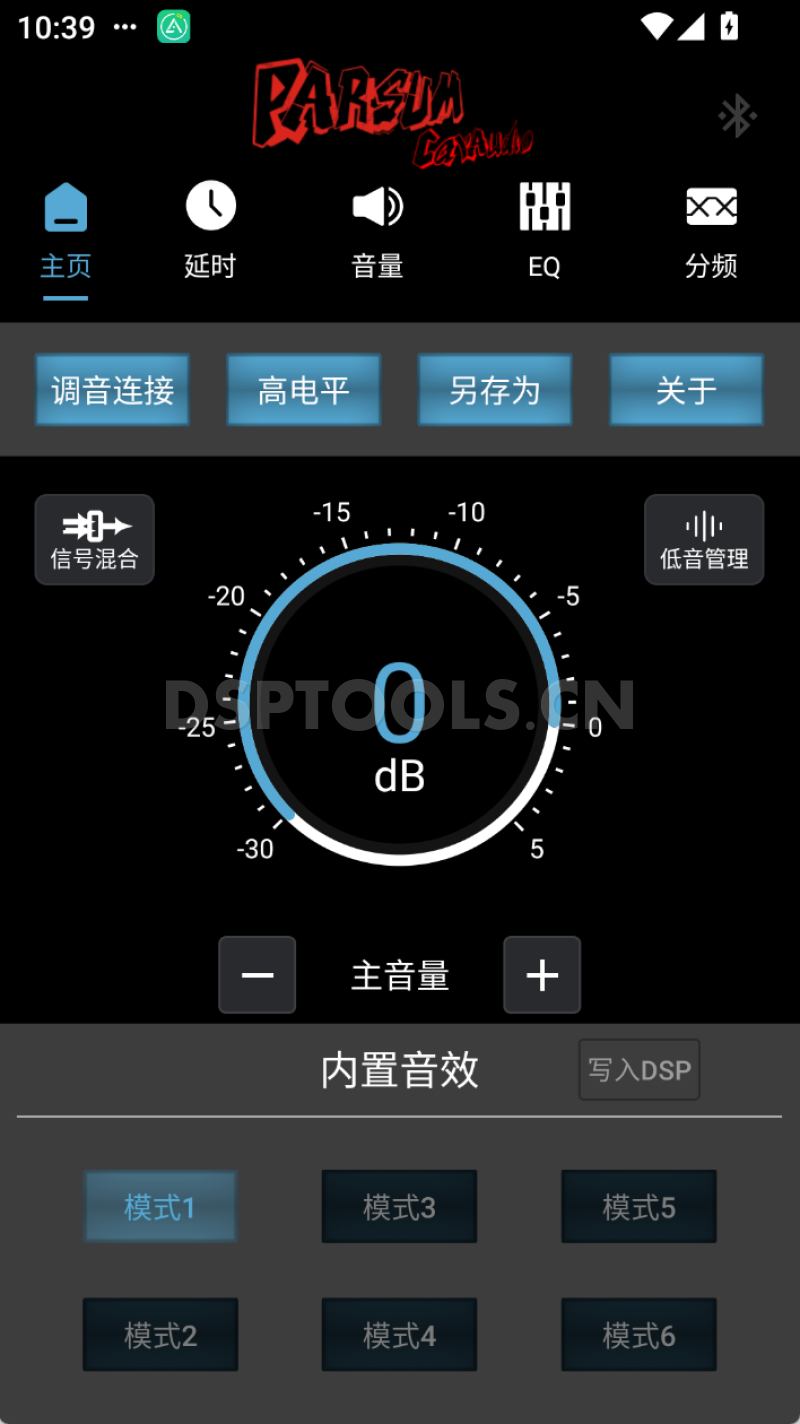Image resolution: width=800 pixels, height=1424 pixels.
Task: Open the 低音管理 bass management panel
Action: [704, 539]
